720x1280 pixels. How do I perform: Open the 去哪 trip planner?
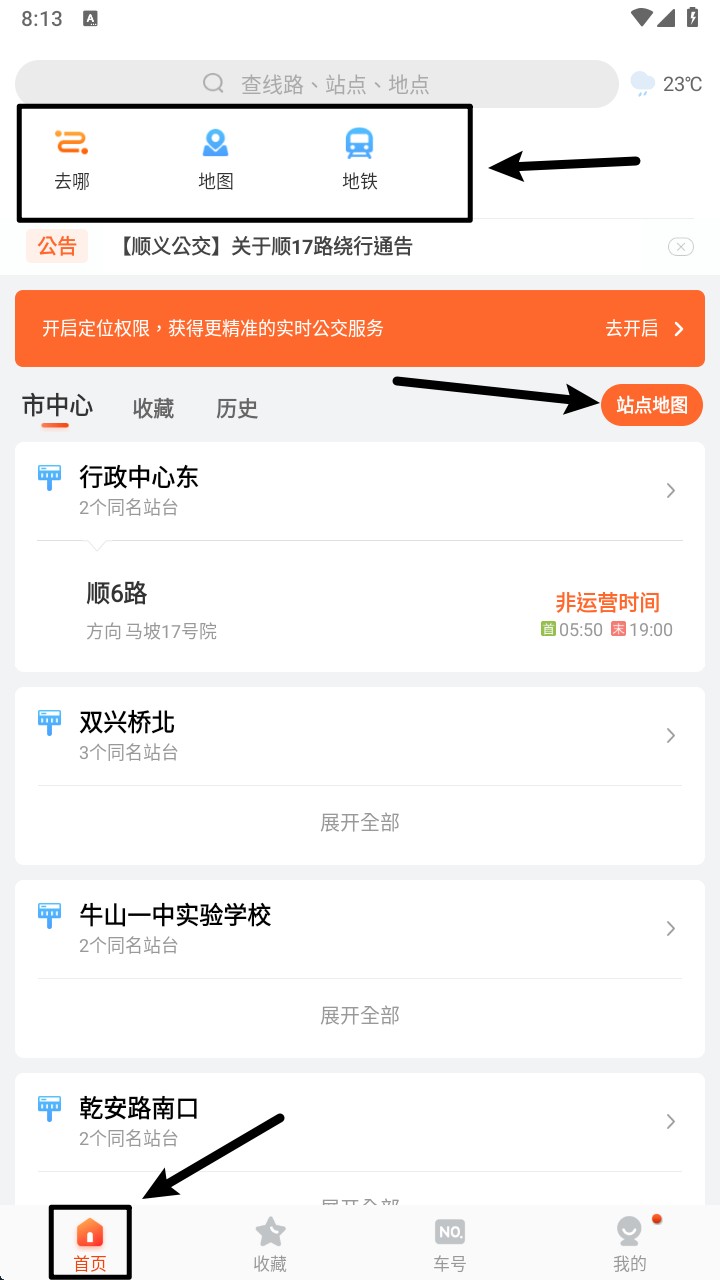[x=72, y=160]
